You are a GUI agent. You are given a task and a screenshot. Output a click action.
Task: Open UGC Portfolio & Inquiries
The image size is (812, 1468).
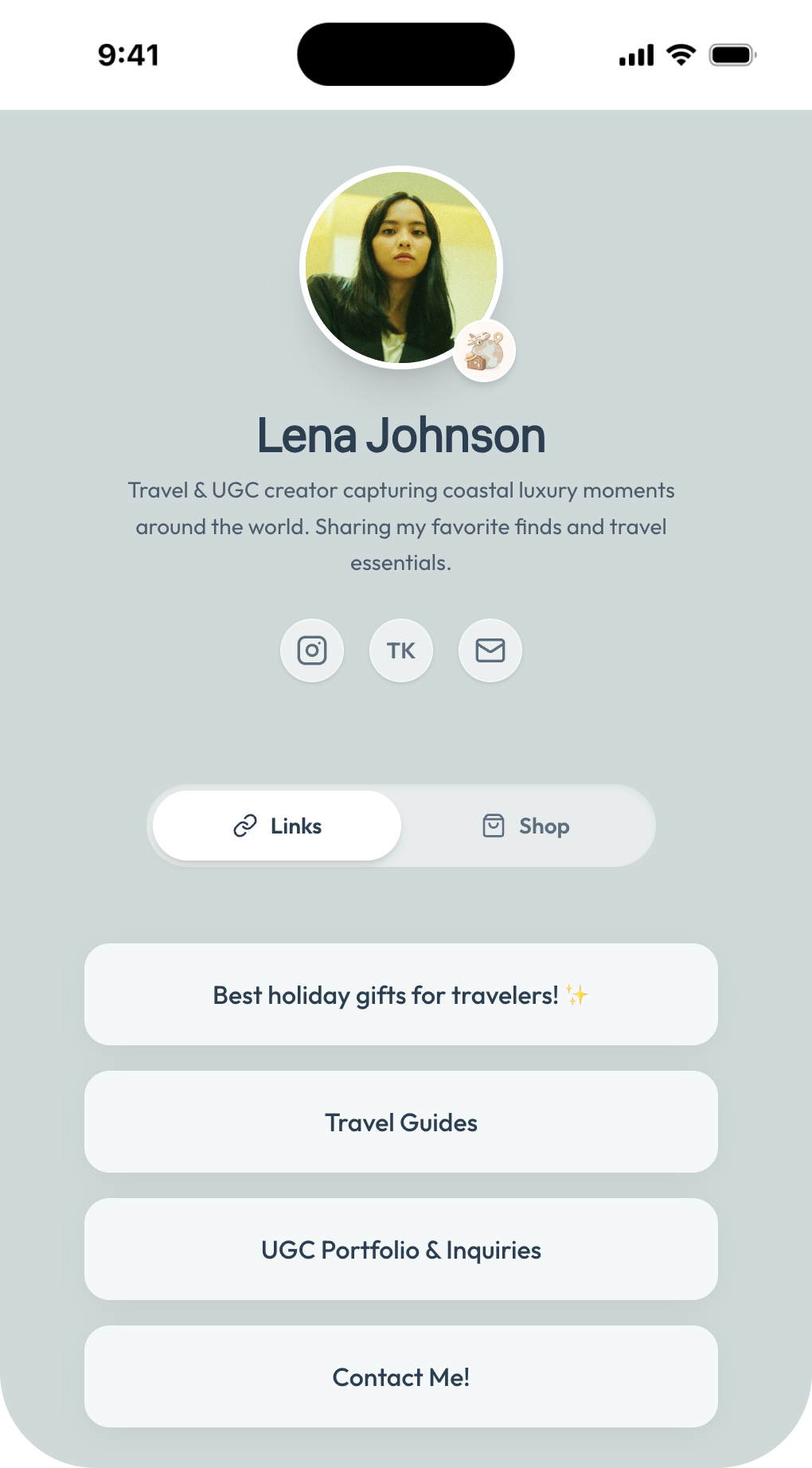click(401, 1249)
